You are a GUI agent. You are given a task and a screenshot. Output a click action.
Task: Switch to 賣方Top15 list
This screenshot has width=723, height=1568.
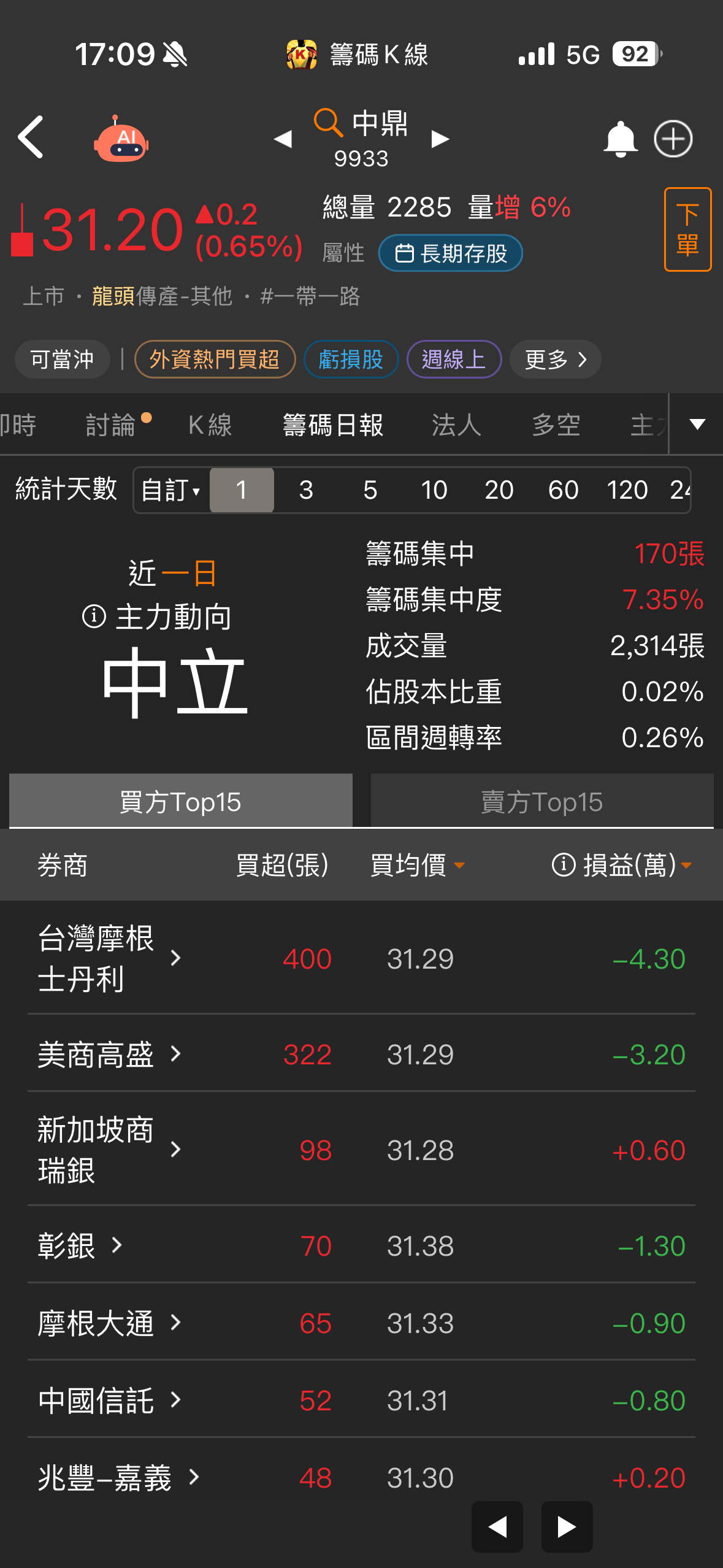click(x=542, y=802)
